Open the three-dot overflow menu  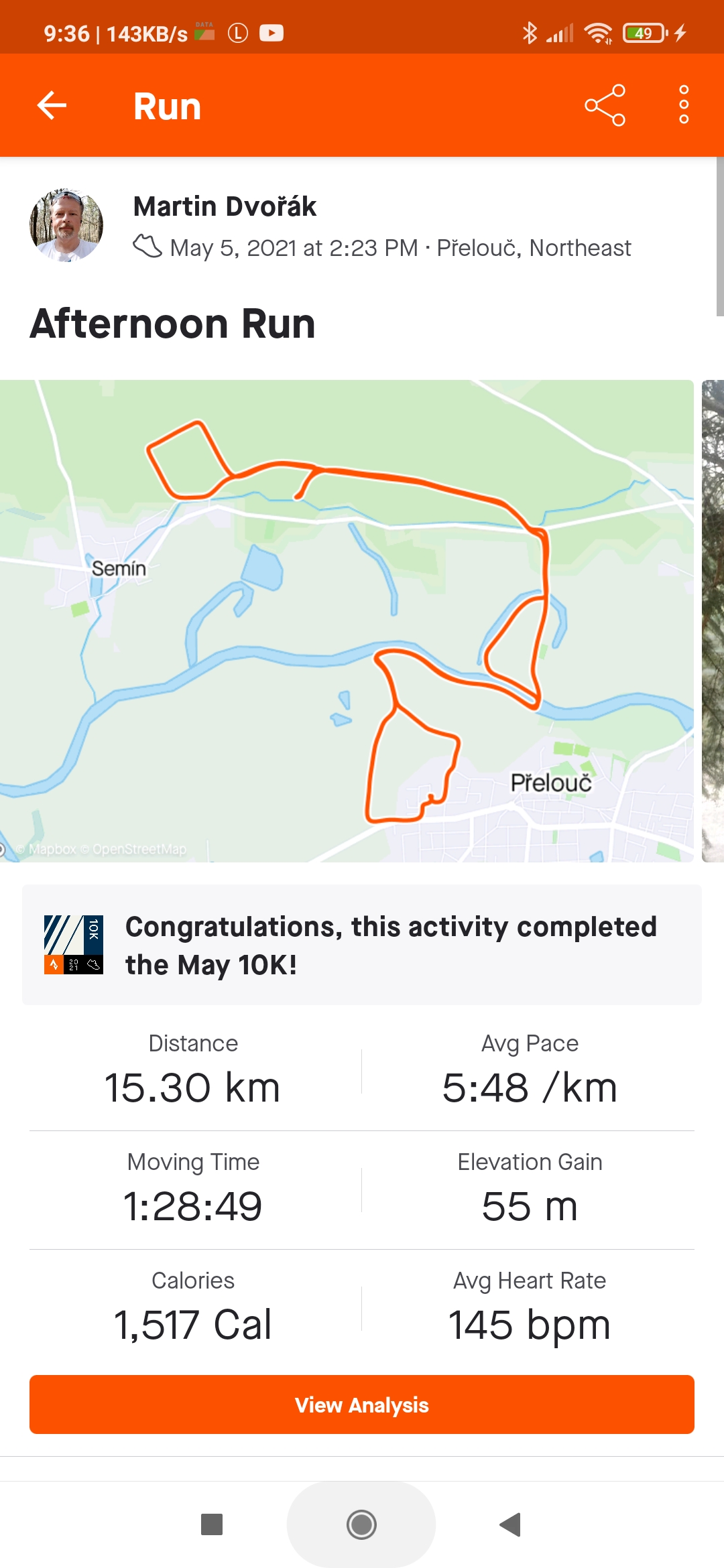684,105
